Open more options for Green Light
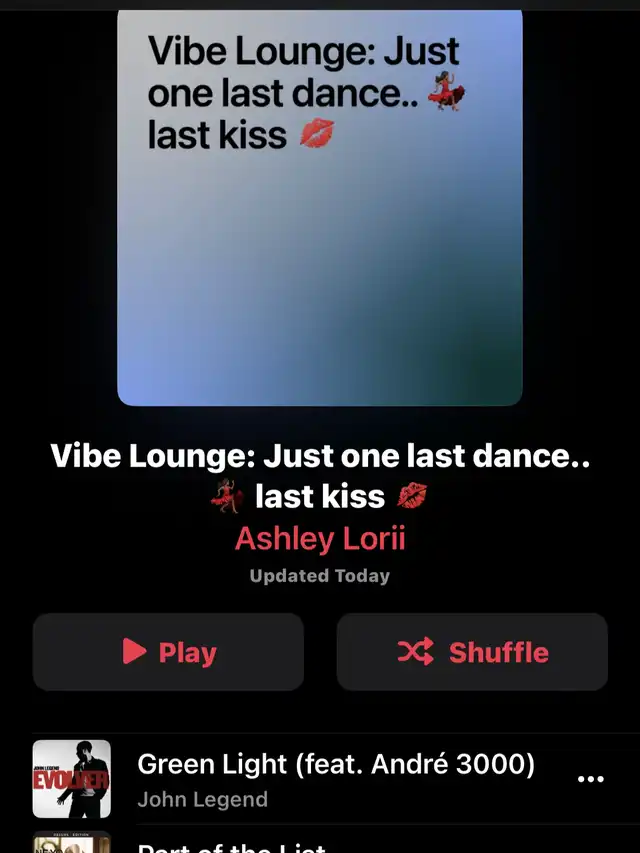Image resolution: width=640 pixels, height=853 pixels. pos(591,779)
